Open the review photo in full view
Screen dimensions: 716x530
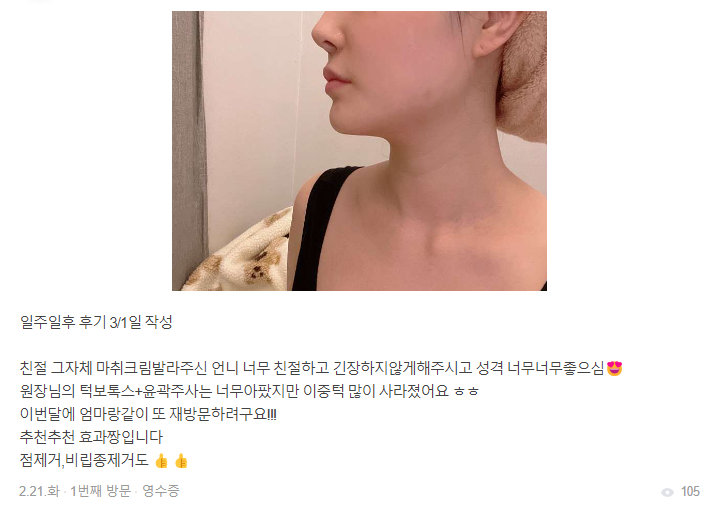(359, 150)
